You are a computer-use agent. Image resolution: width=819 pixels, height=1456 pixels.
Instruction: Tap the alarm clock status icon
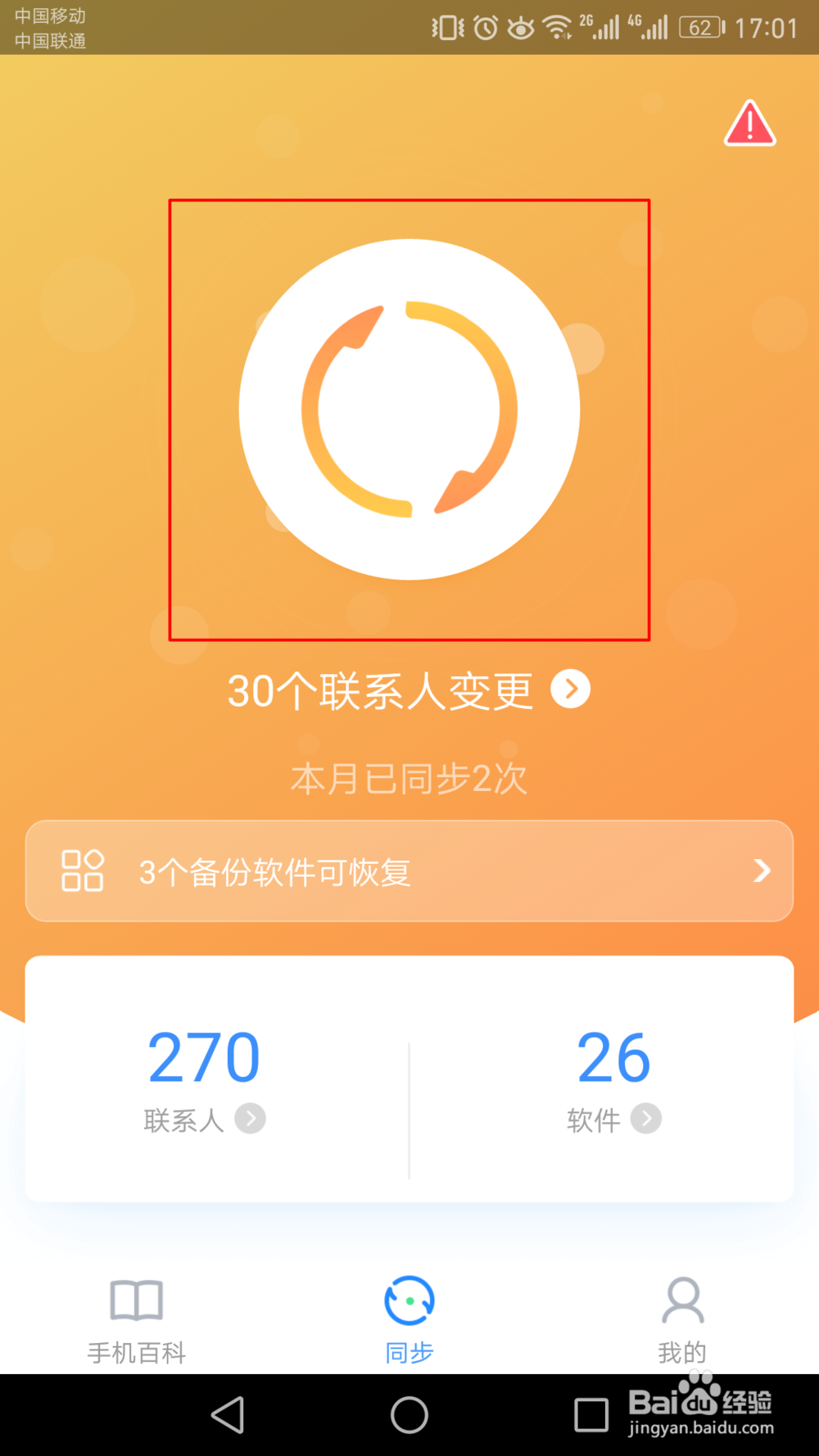click(x=486, y=28)
